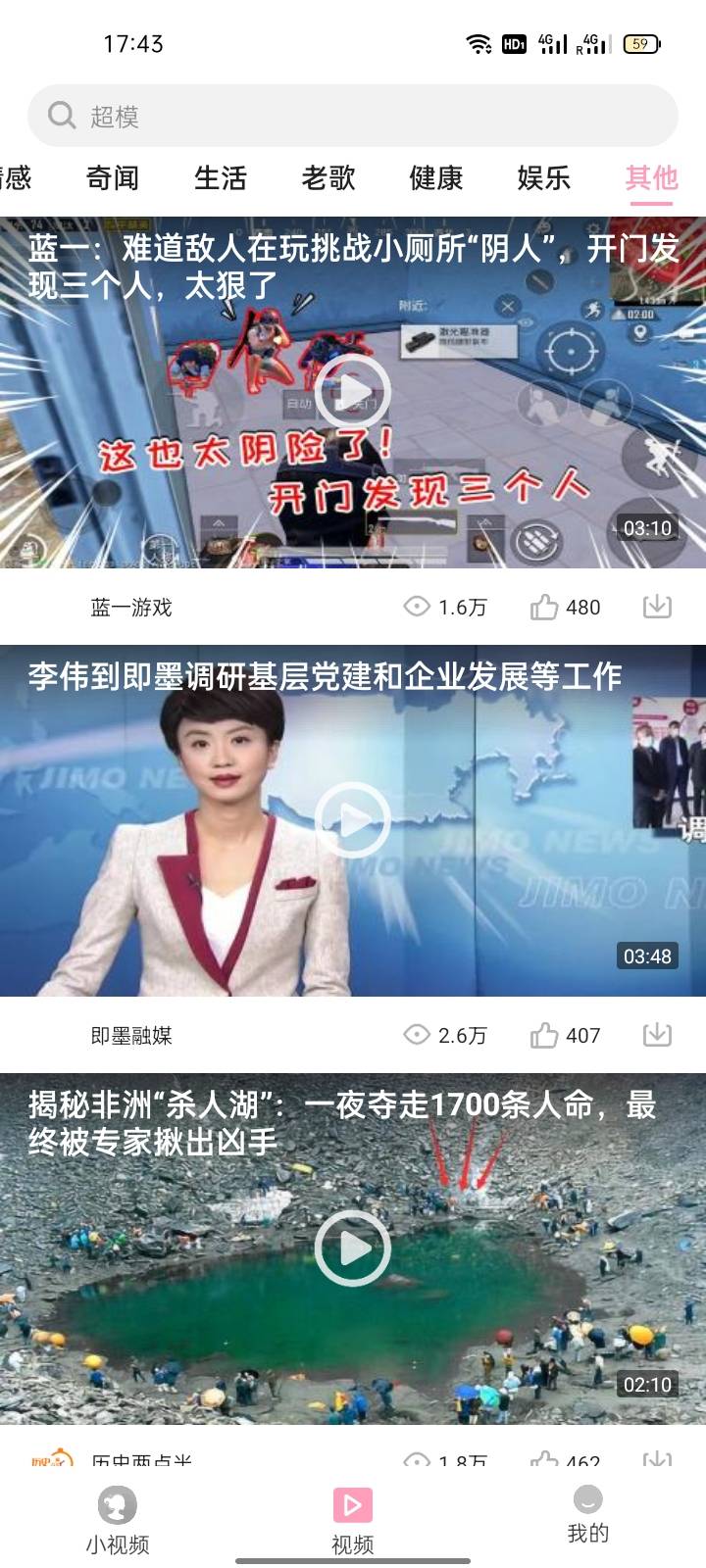
Task: Select the 视频 bottom tab
Action: [353, 1520]
